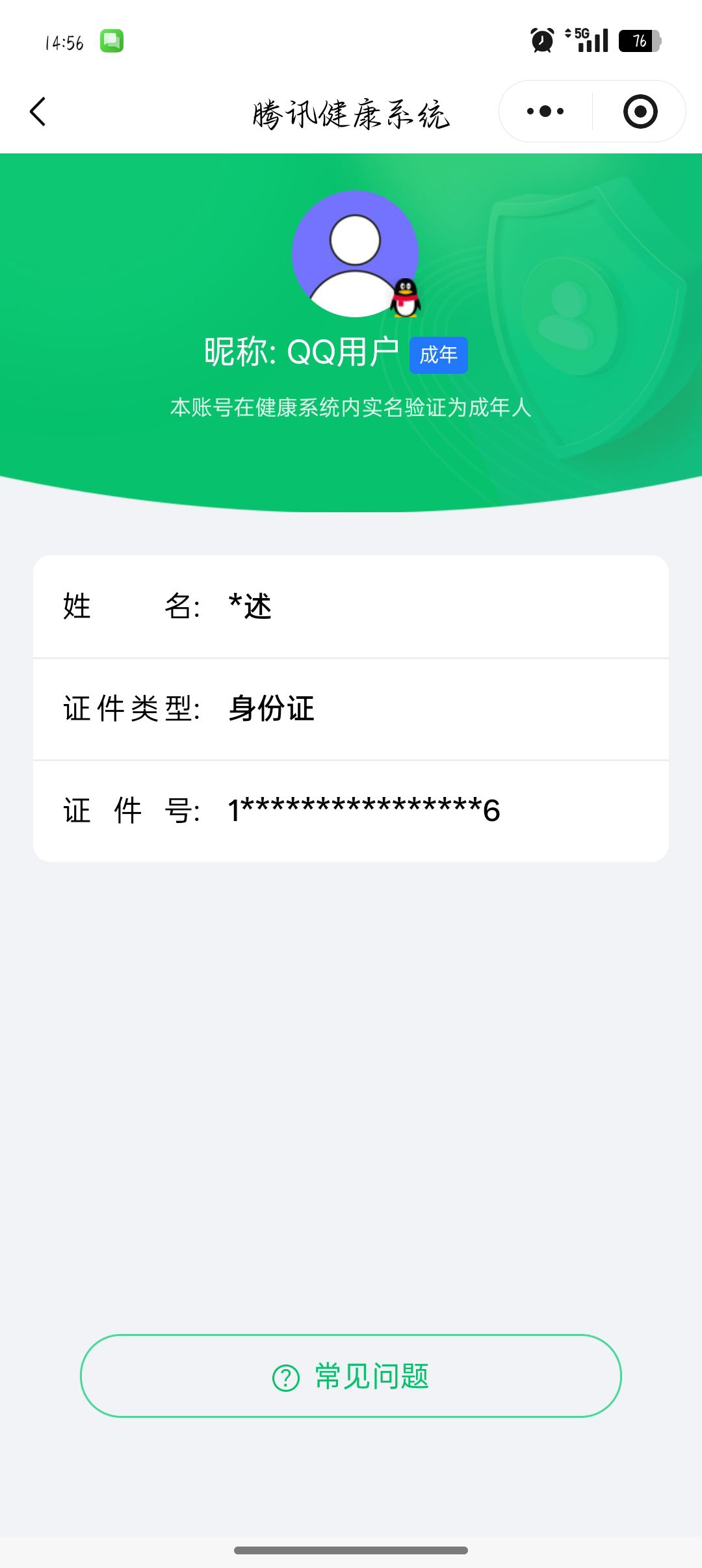Tap the 成年 adult status badge

[439, 354]
